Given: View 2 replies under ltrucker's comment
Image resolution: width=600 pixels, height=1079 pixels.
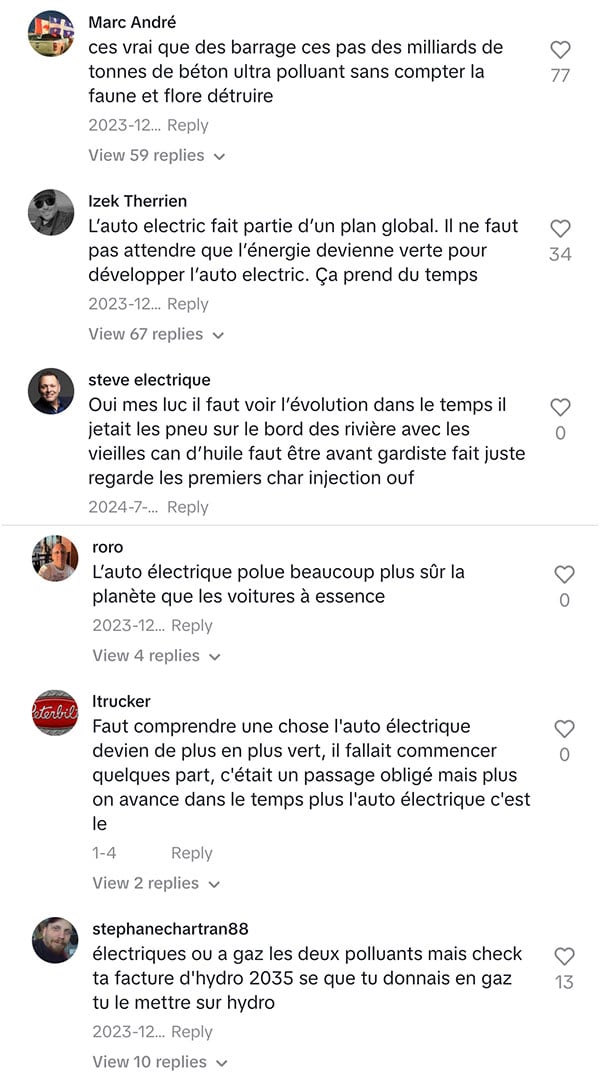Looking at the screenshot, I should click(x=157, y=884).
